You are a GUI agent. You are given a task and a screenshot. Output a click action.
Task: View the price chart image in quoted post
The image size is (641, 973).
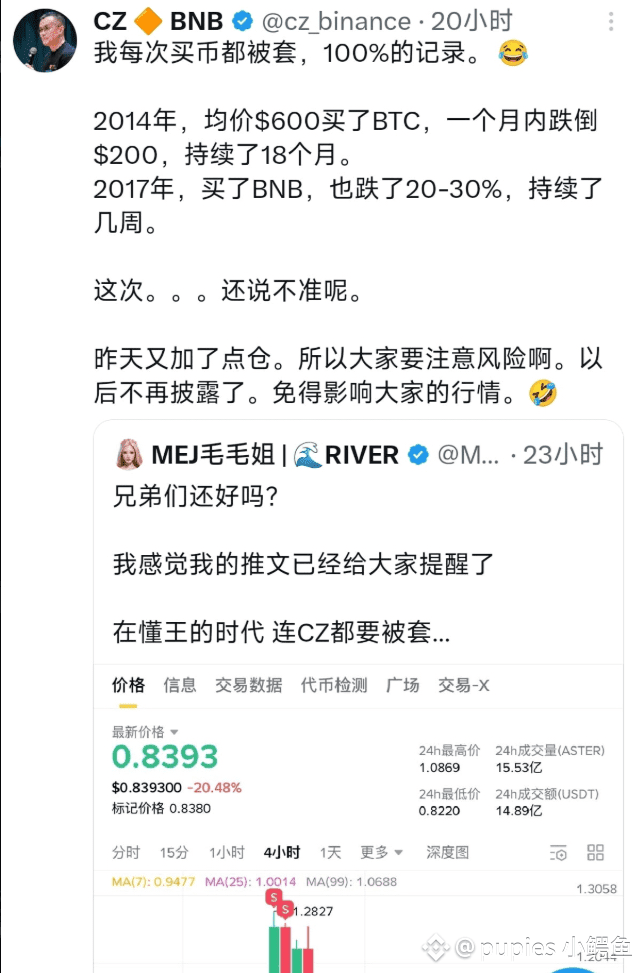point(358,818)
